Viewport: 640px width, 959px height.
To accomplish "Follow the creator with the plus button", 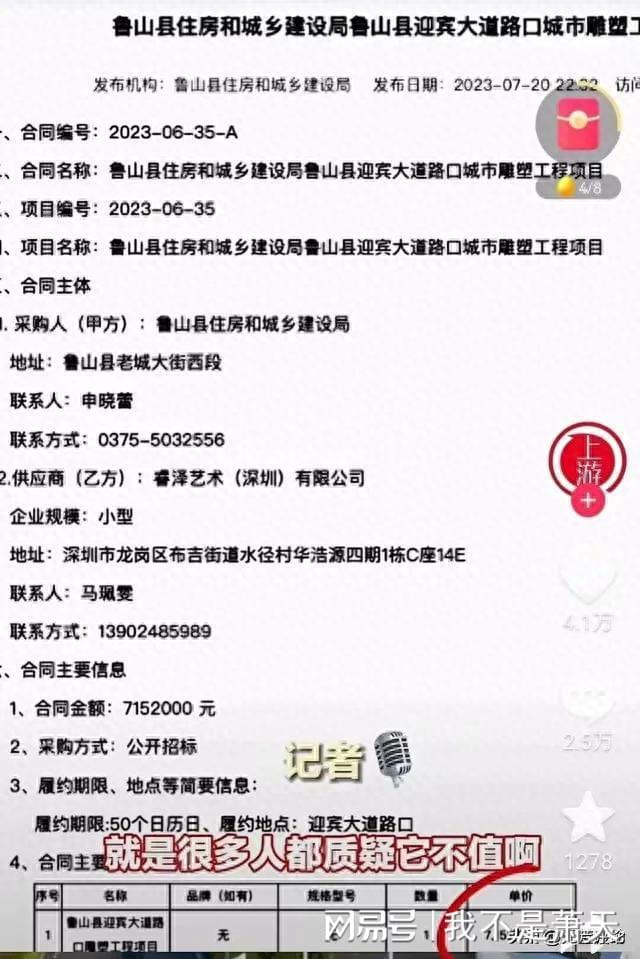I will pyautogui.click(x=587, y=500).
